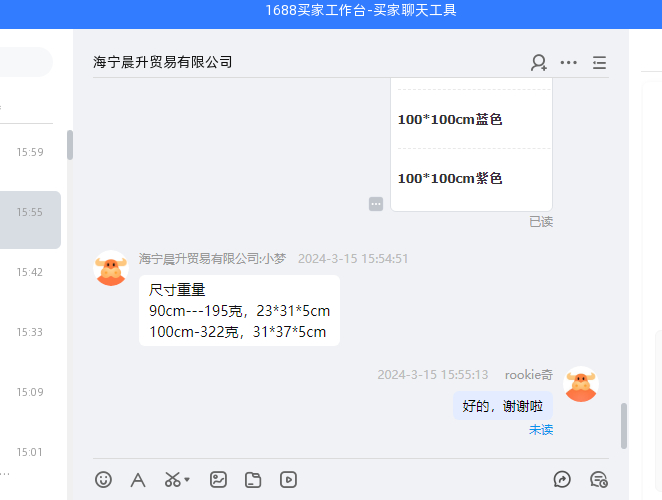Tap the seller 小梦's avatar

tap(111, 268)
